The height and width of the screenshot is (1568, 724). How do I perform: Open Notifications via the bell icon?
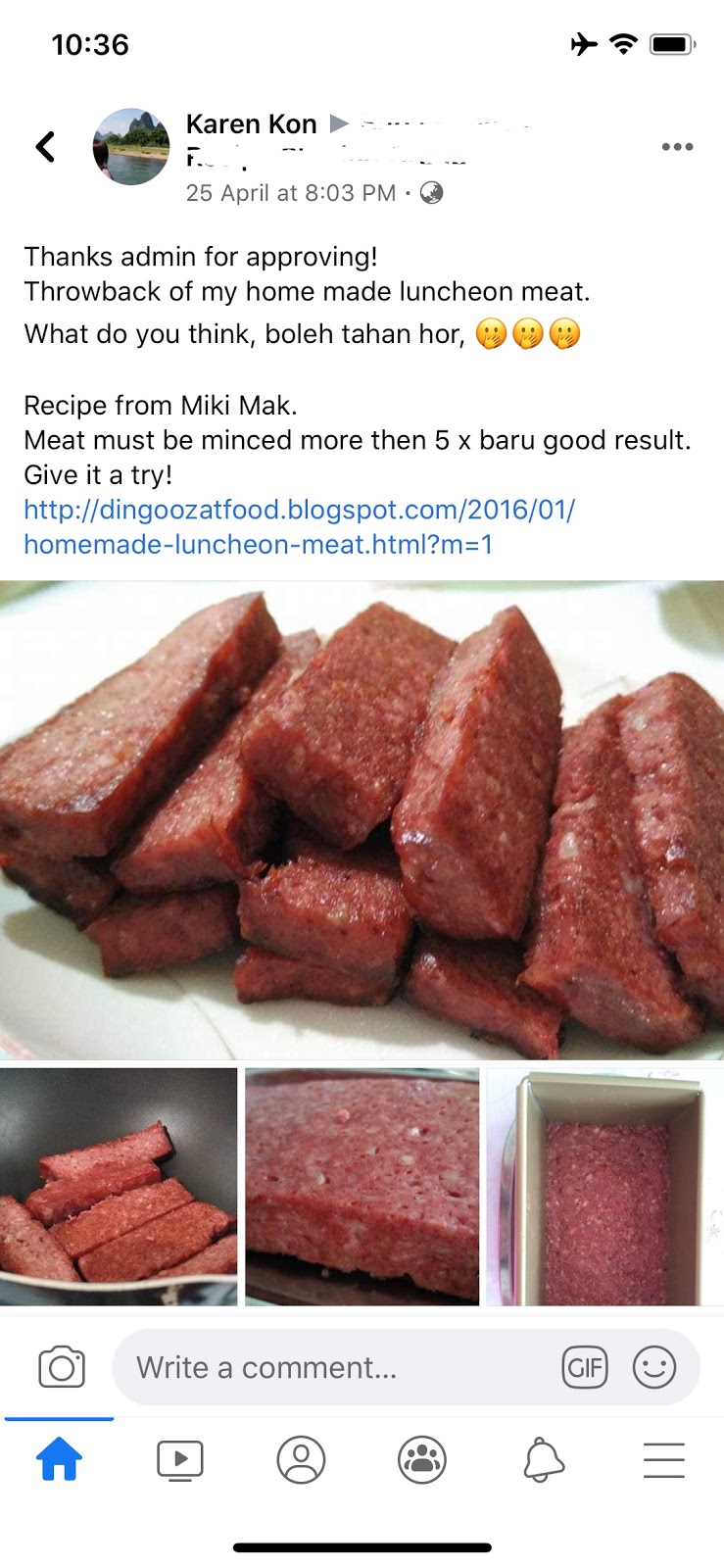543,1459
